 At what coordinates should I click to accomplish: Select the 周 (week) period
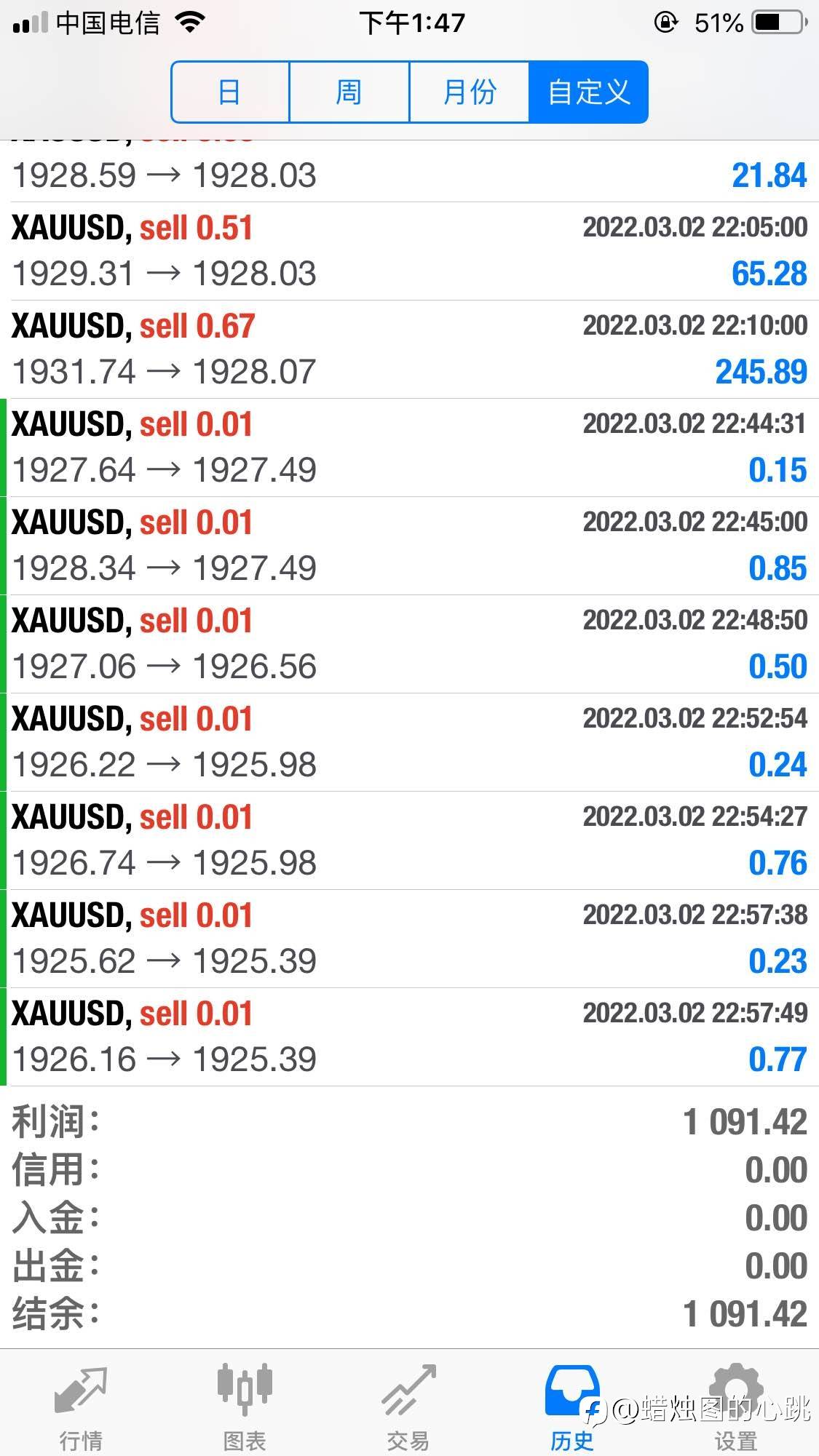point(349,92)
